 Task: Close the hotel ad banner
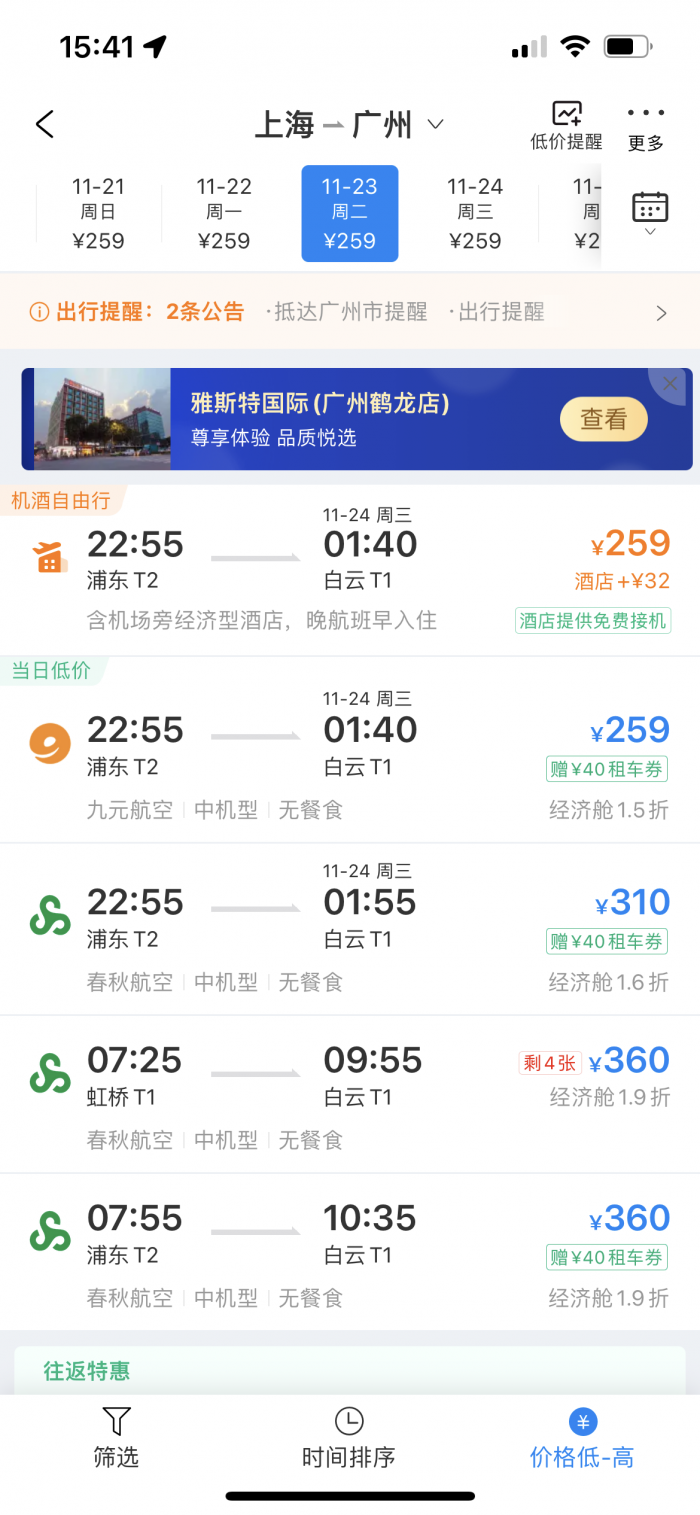pos(670,384)
